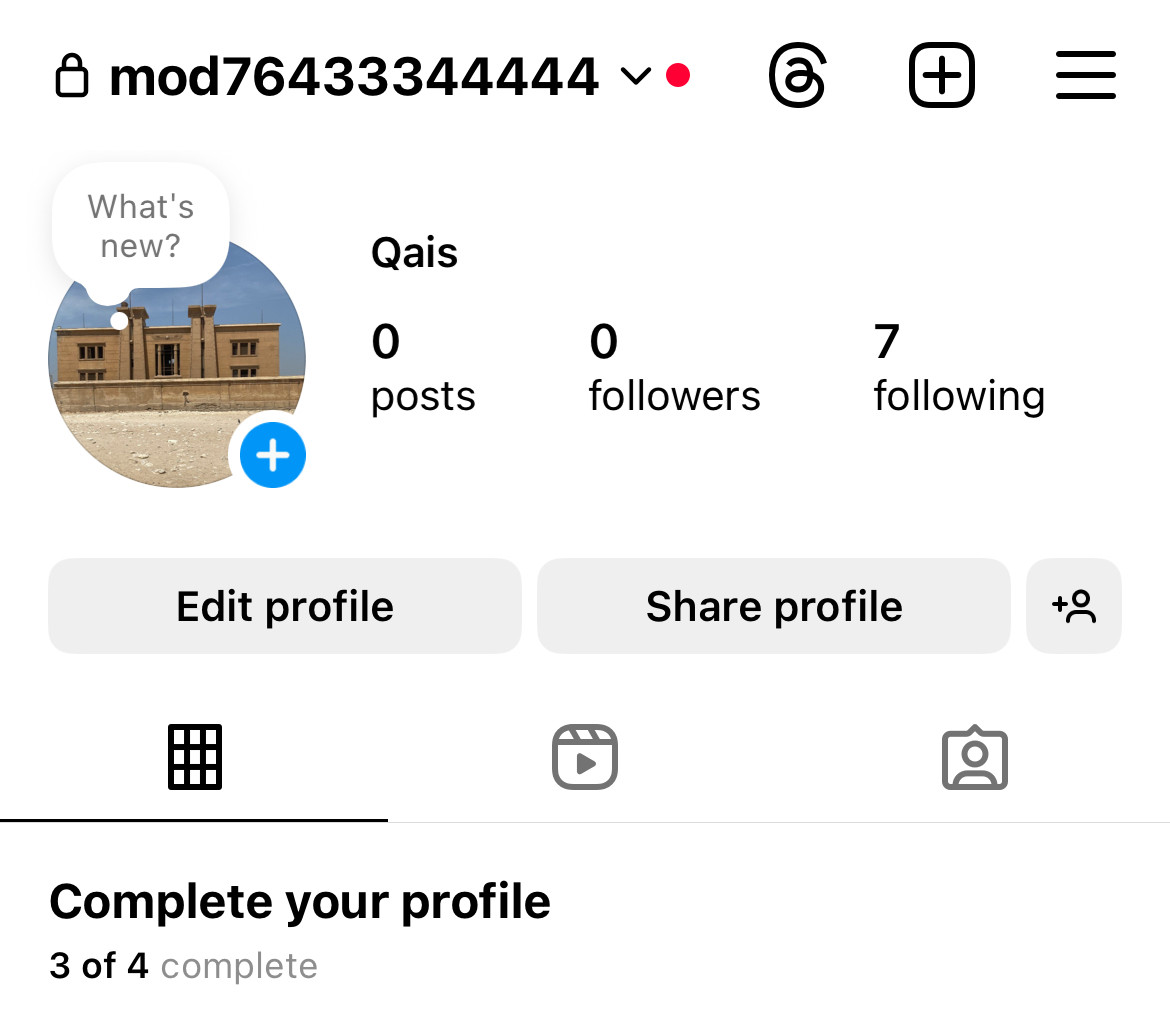
Task: Tap Edit profile
Action: click(x=284, y=606)
